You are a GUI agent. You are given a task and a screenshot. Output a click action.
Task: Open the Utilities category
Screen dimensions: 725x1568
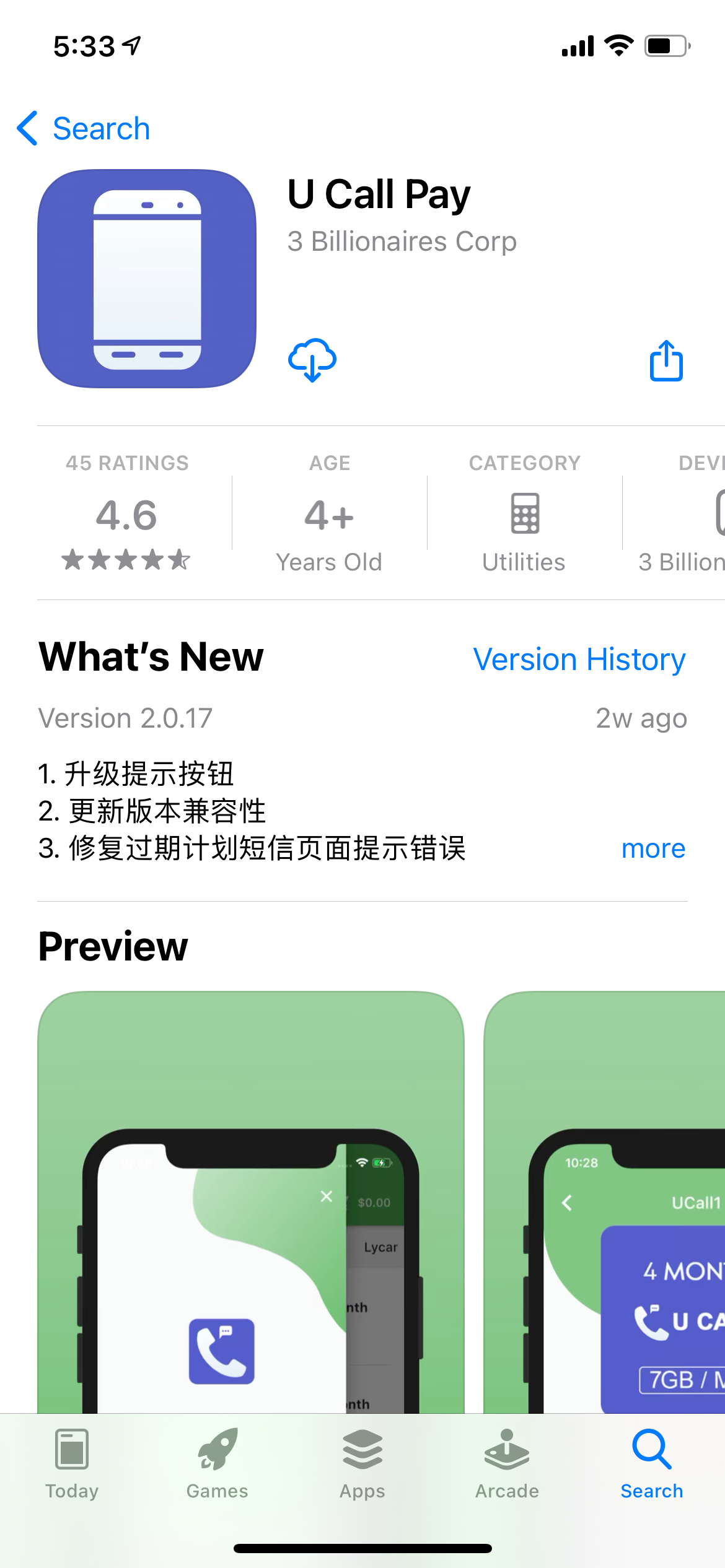pyautogui.click(x=524, y=514)
